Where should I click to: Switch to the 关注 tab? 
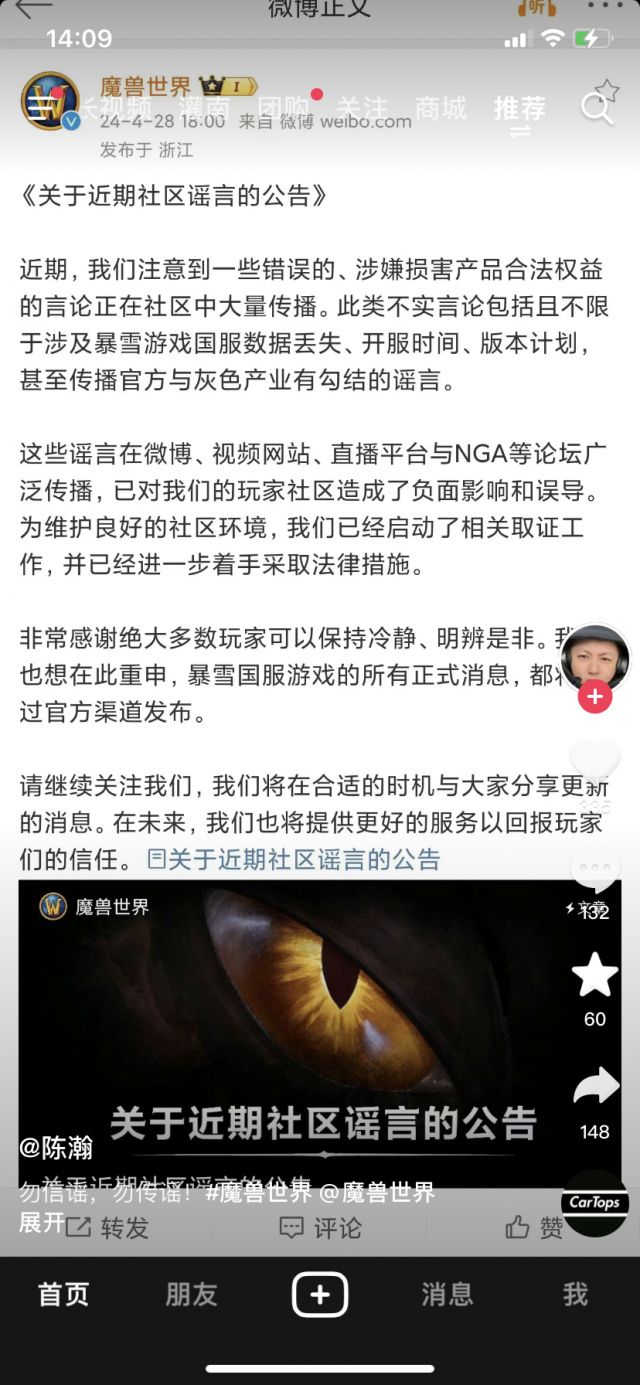361,108
